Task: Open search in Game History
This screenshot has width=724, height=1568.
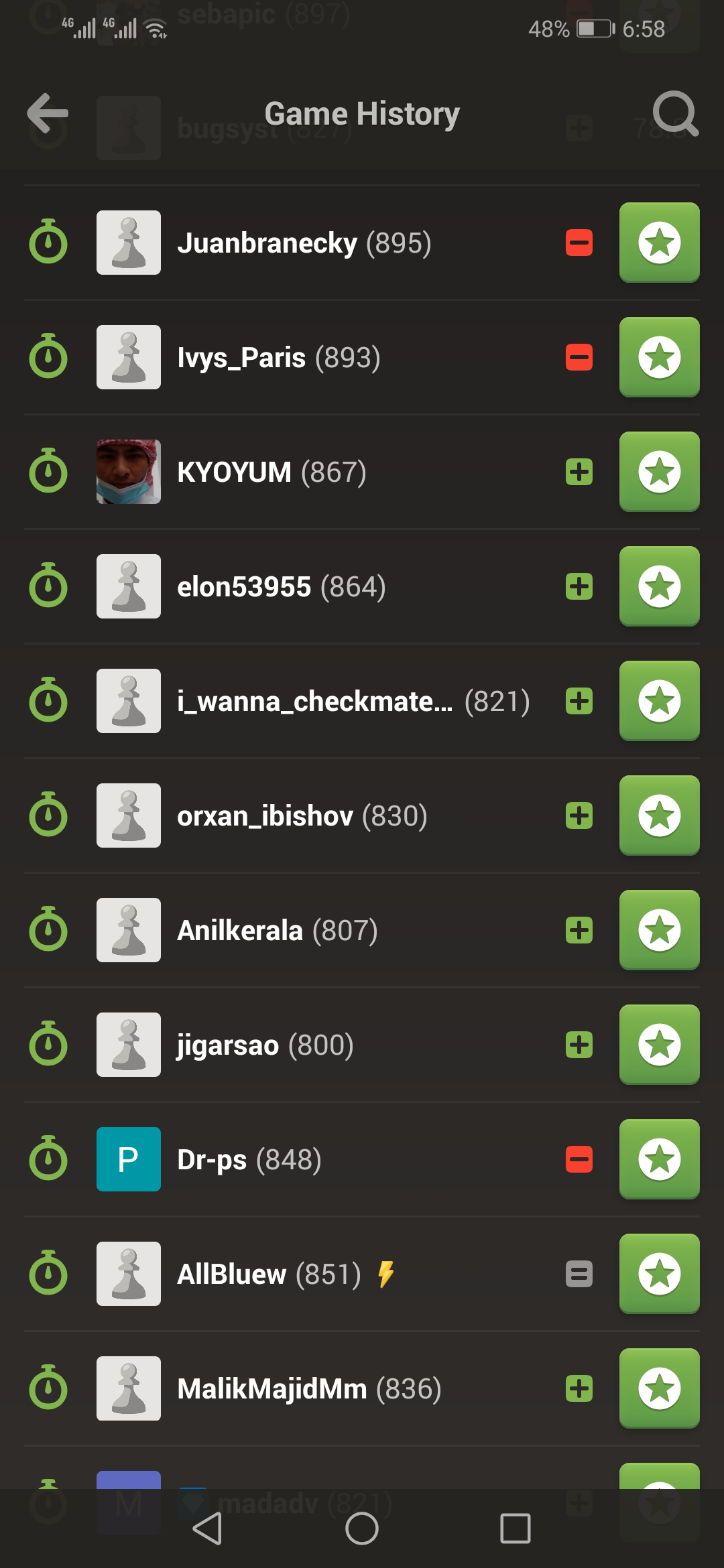Action: coord(675,113)
